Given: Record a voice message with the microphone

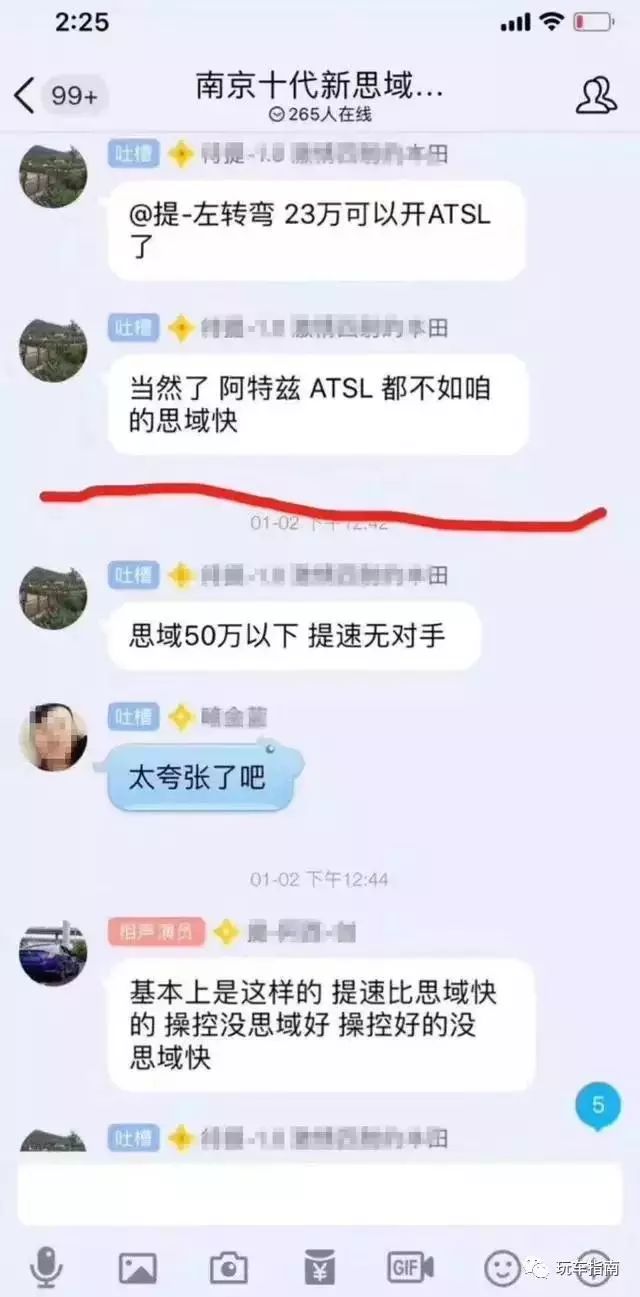Looking at the screenshot, I should coord(46,1268).
